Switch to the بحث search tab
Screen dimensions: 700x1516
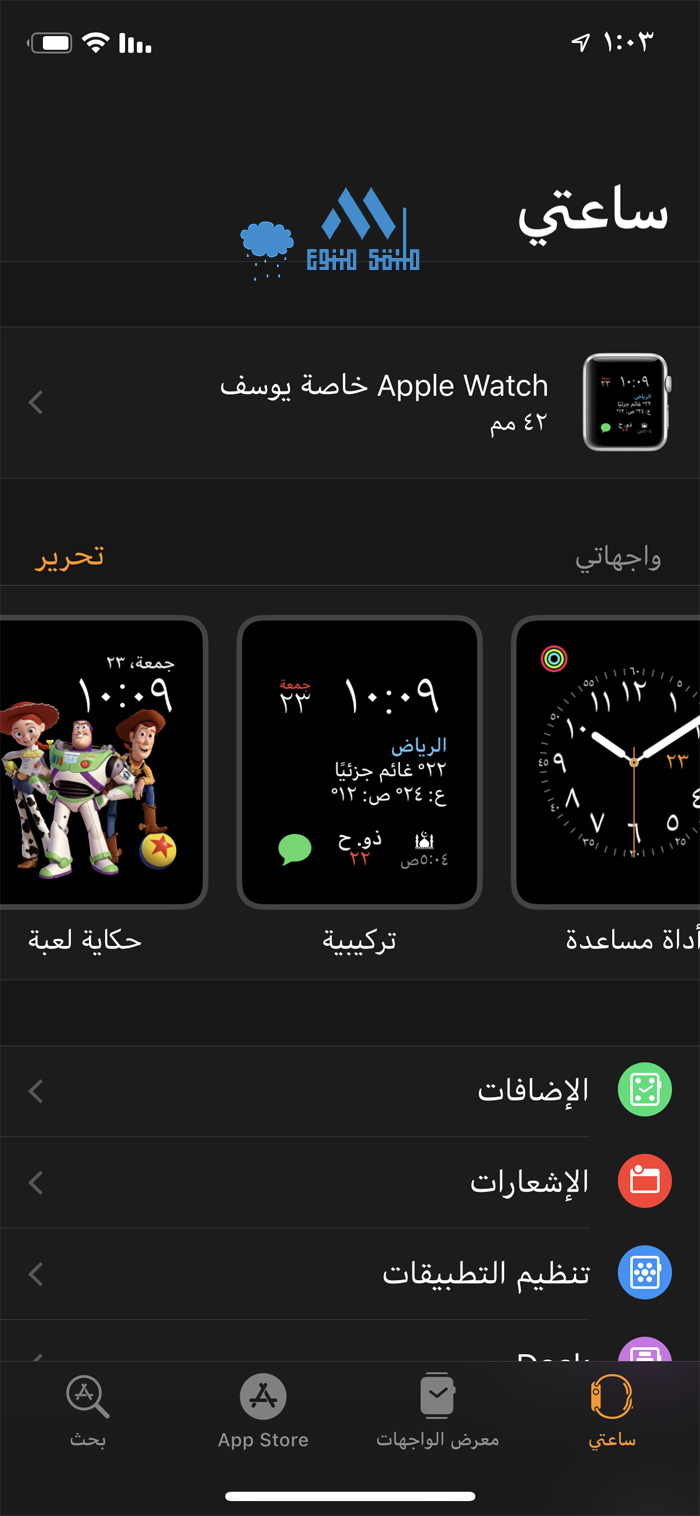click(87, 1410)
